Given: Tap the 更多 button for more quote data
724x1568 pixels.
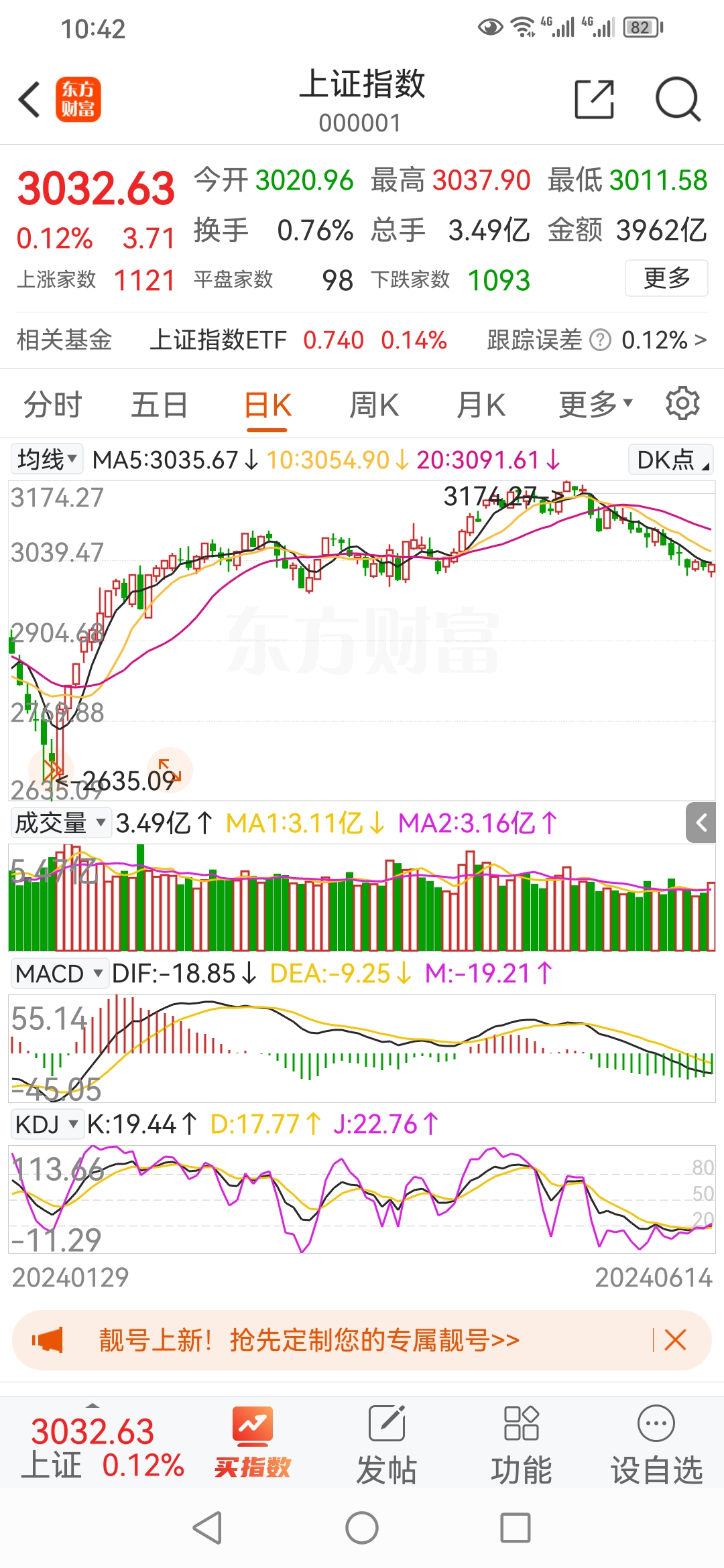Looking at the screenshot, I should pos(666,278).
